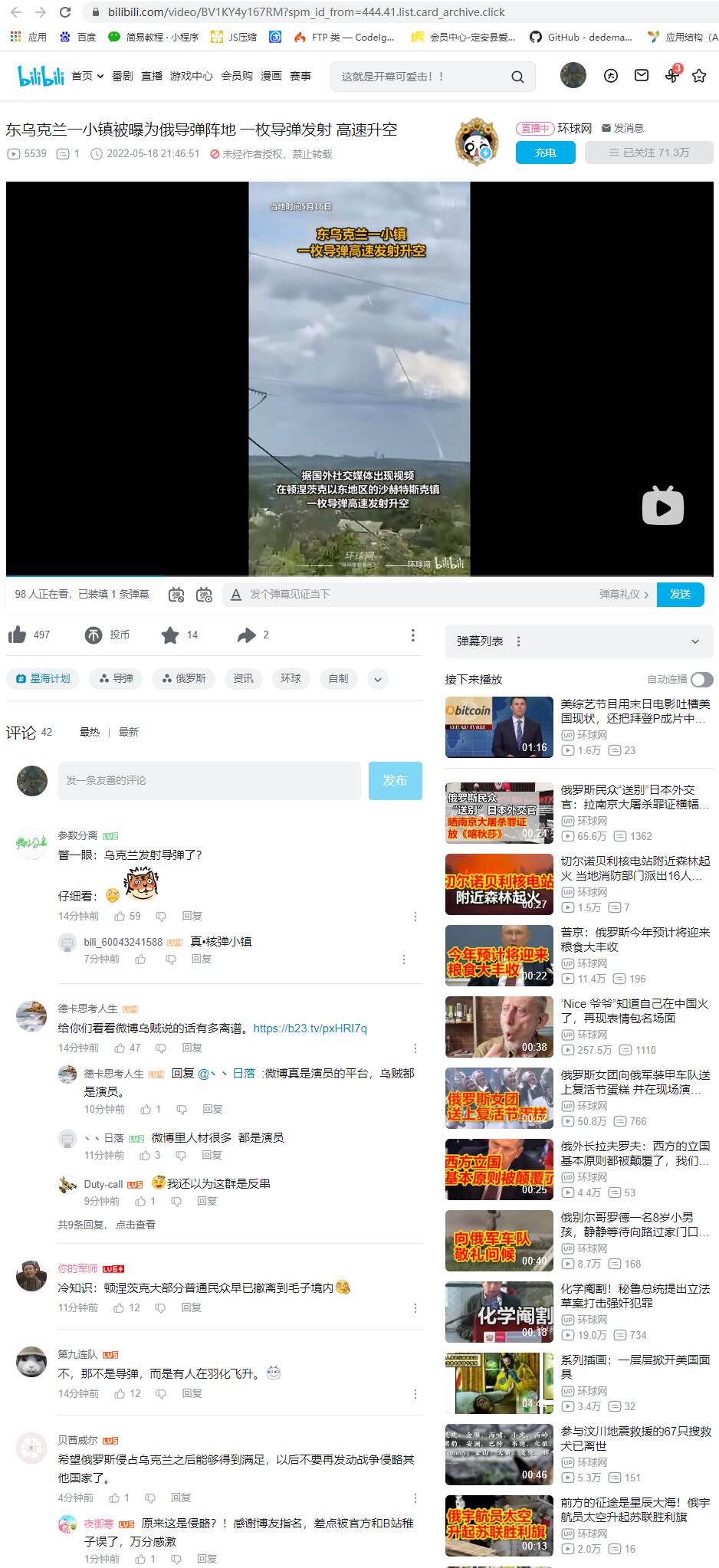Play the video with the bilibili play button
The image size is (719, 1568).
662,506
